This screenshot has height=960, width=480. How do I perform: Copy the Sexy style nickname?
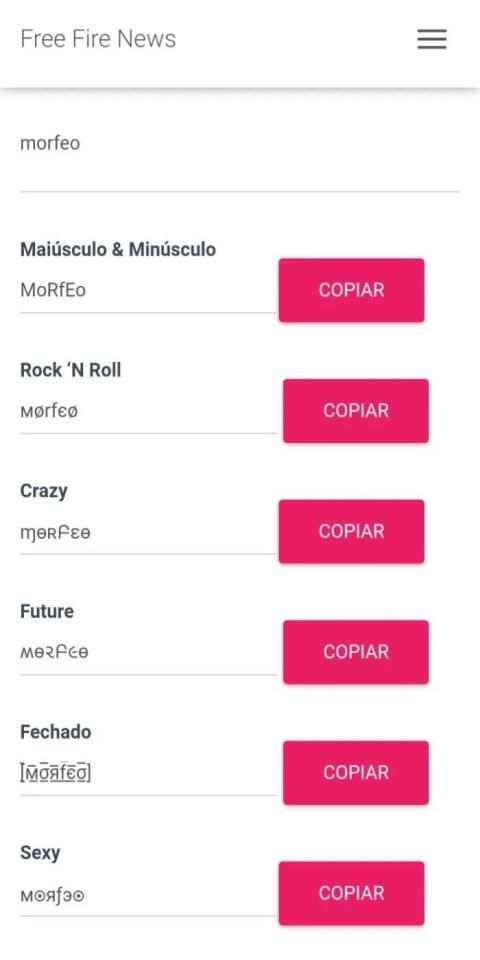click(351, 893)
